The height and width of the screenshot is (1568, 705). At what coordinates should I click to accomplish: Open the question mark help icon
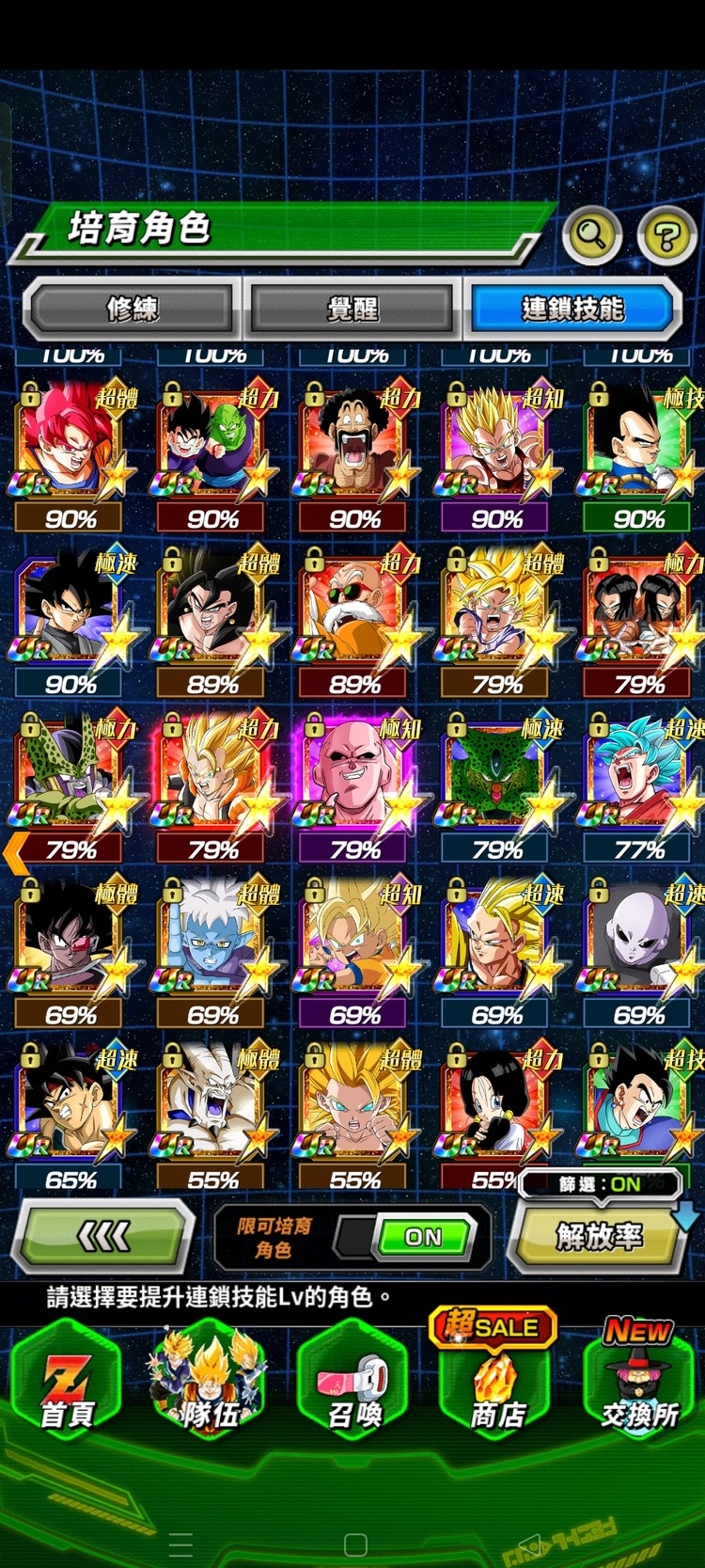[x=666, y=235]
